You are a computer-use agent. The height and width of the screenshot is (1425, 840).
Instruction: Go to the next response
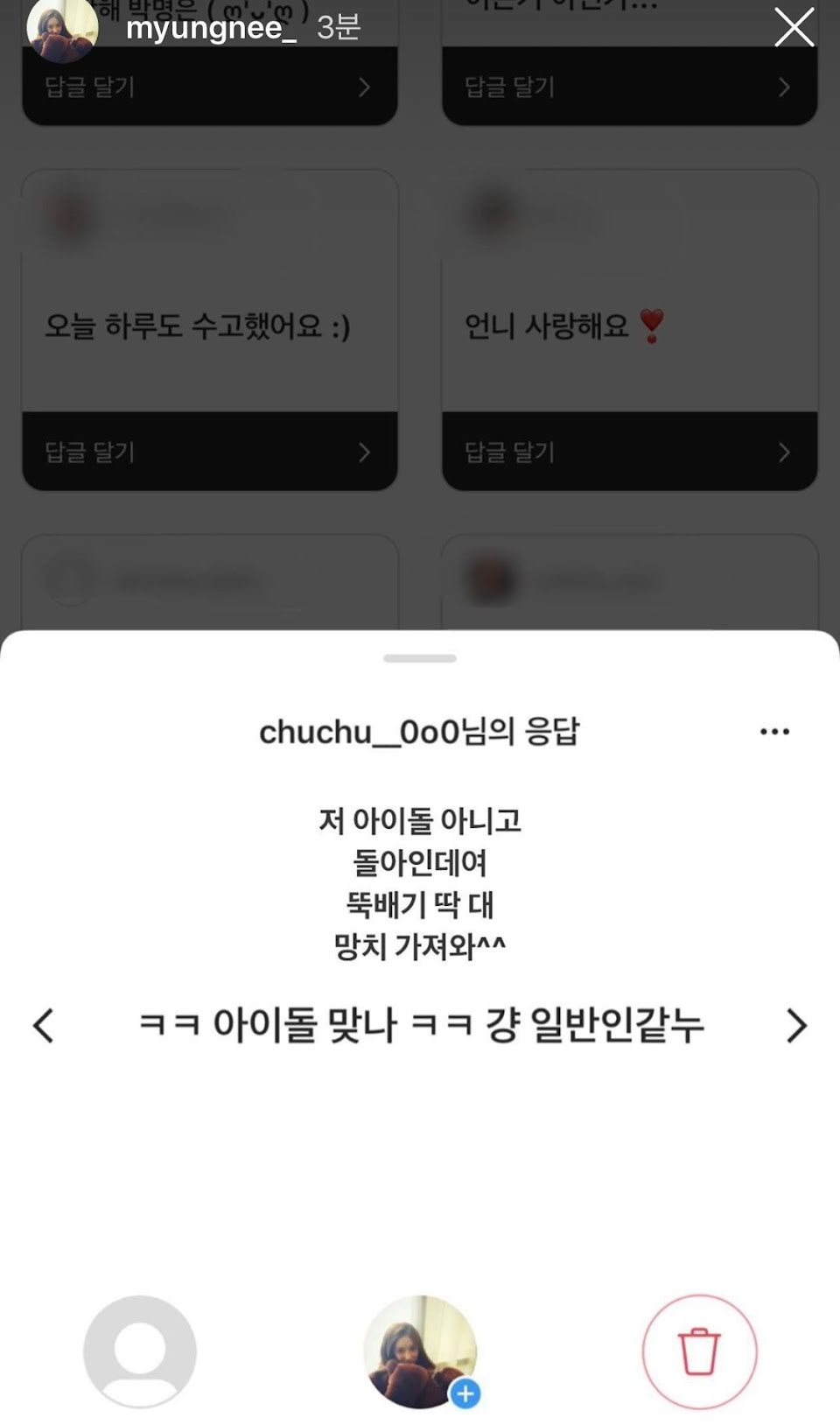(x=795, y=1026)
